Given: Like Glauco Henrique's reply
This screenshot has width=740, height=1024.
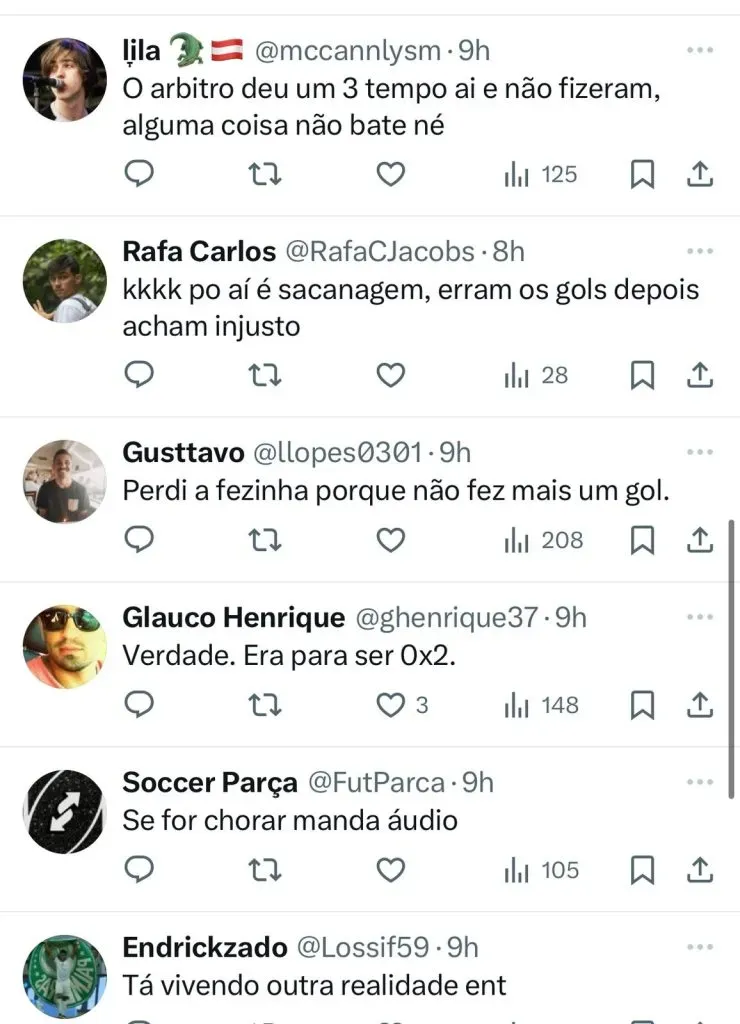Looking at the screenshot, I should 390,706.
